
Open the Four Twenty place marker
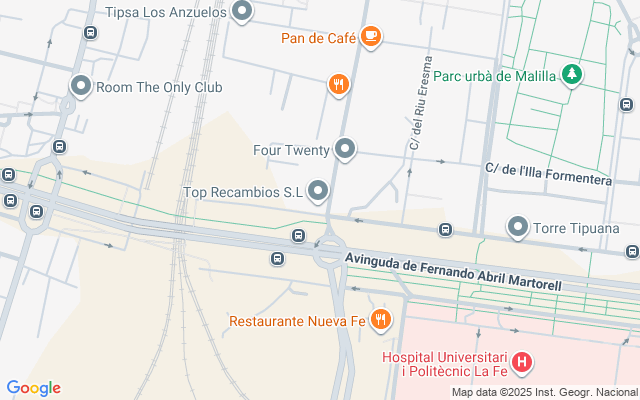345,150
